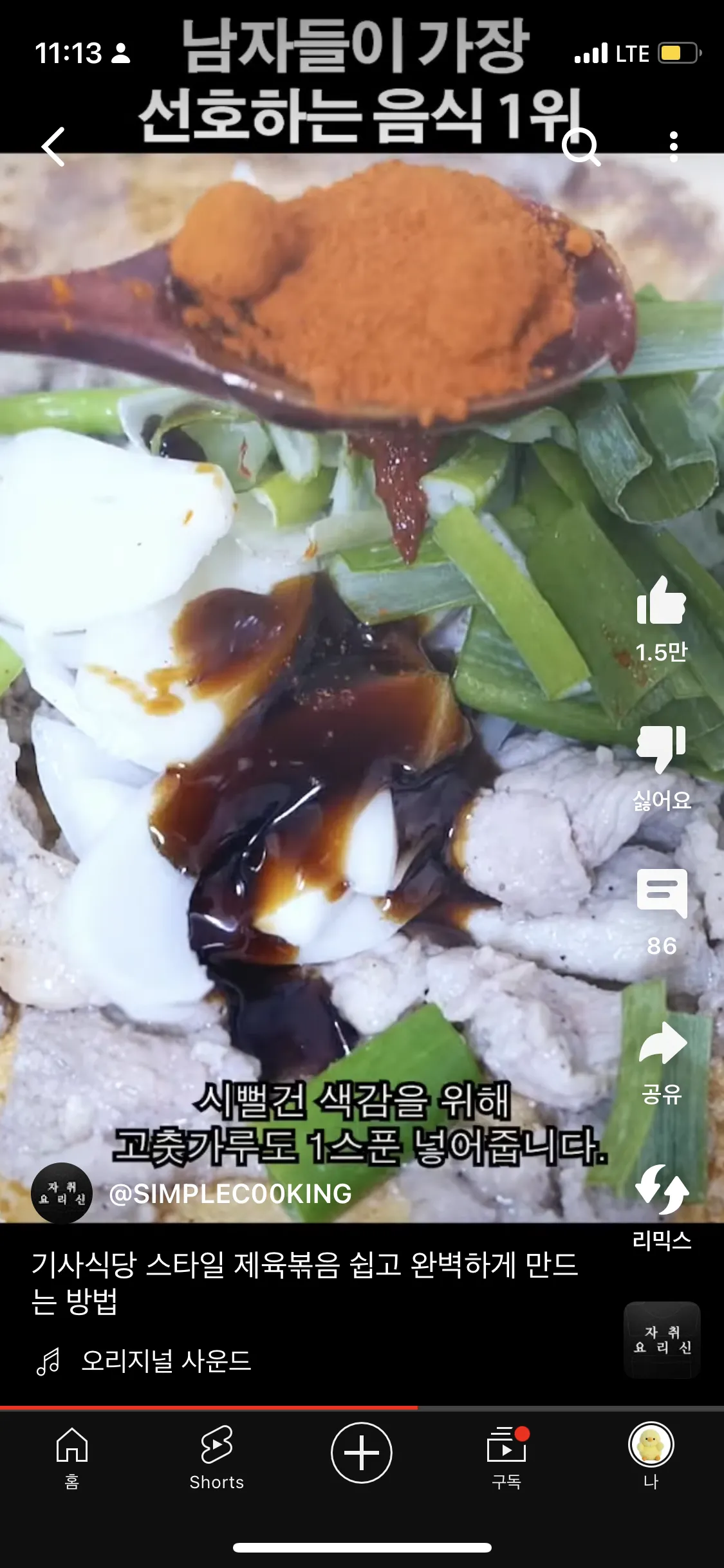Open the comments with 86 replies
The image size is (724, 1568).
pyautogui.click(x=661, y=893)
